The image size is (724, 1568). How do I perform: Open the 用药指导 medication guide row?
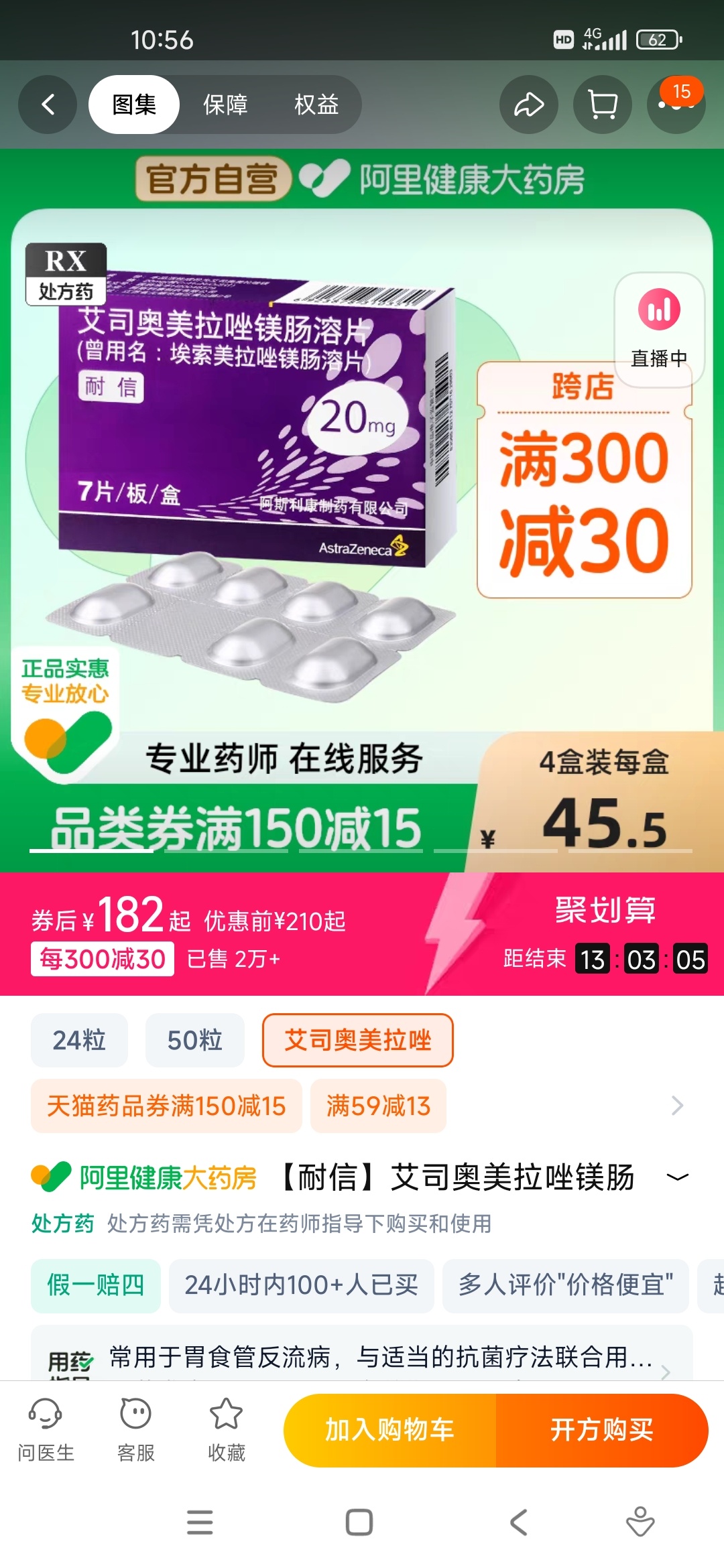pyautogui.click(x=362, y=1359)
